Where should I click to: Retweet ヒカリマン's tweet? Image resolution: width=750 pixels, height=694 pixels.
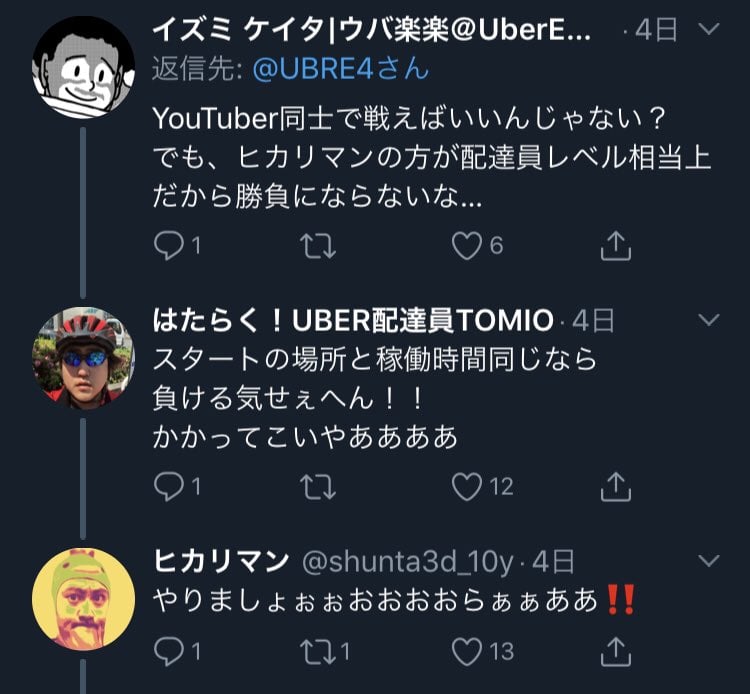pos(317,652)
